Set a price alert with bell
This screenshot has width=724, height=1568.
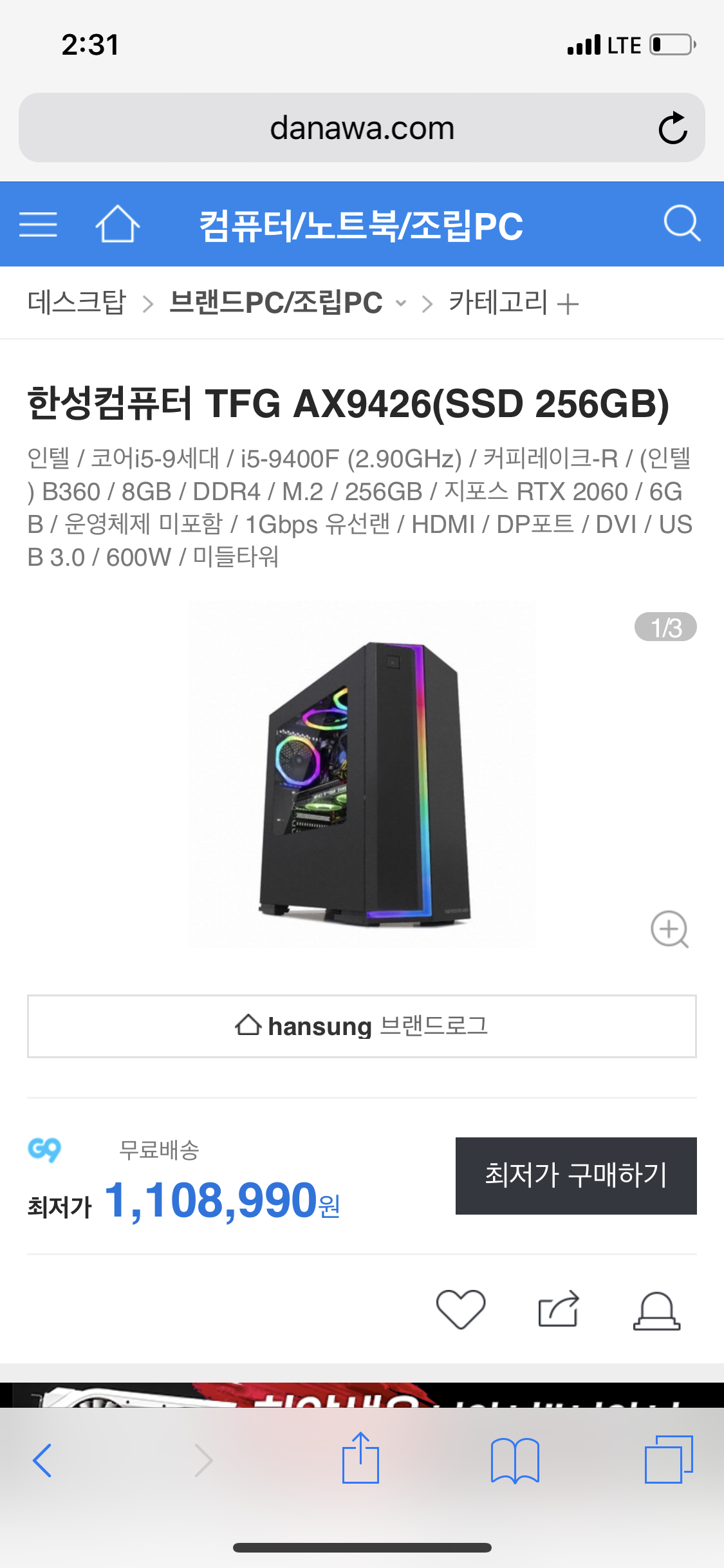coord(656,1311)
